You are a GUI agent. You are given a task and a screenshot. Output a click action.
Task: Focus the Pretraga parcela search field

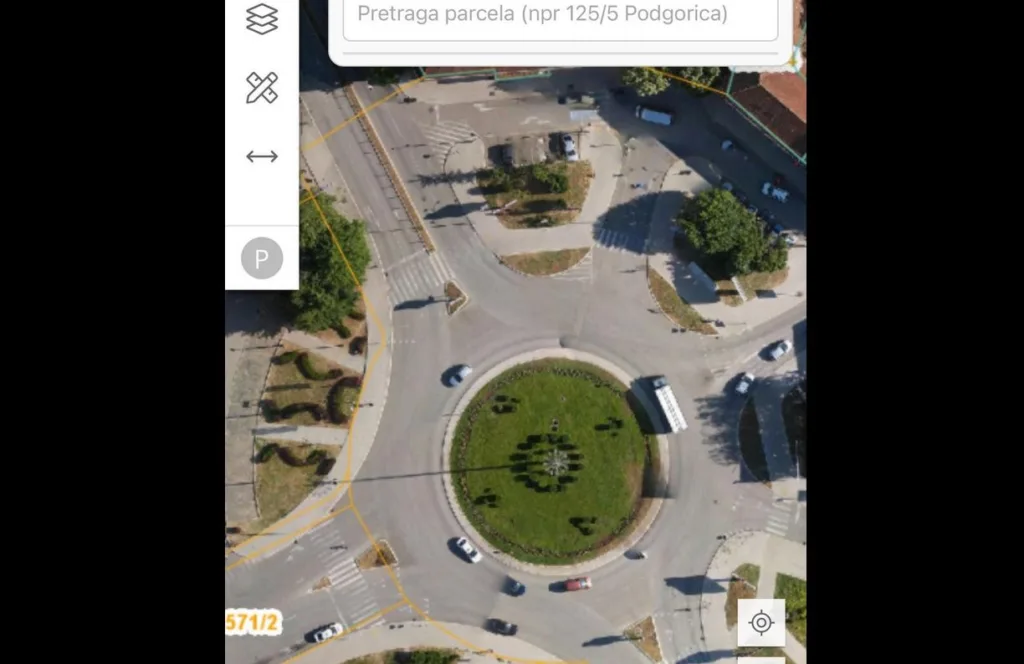(560, 16)
